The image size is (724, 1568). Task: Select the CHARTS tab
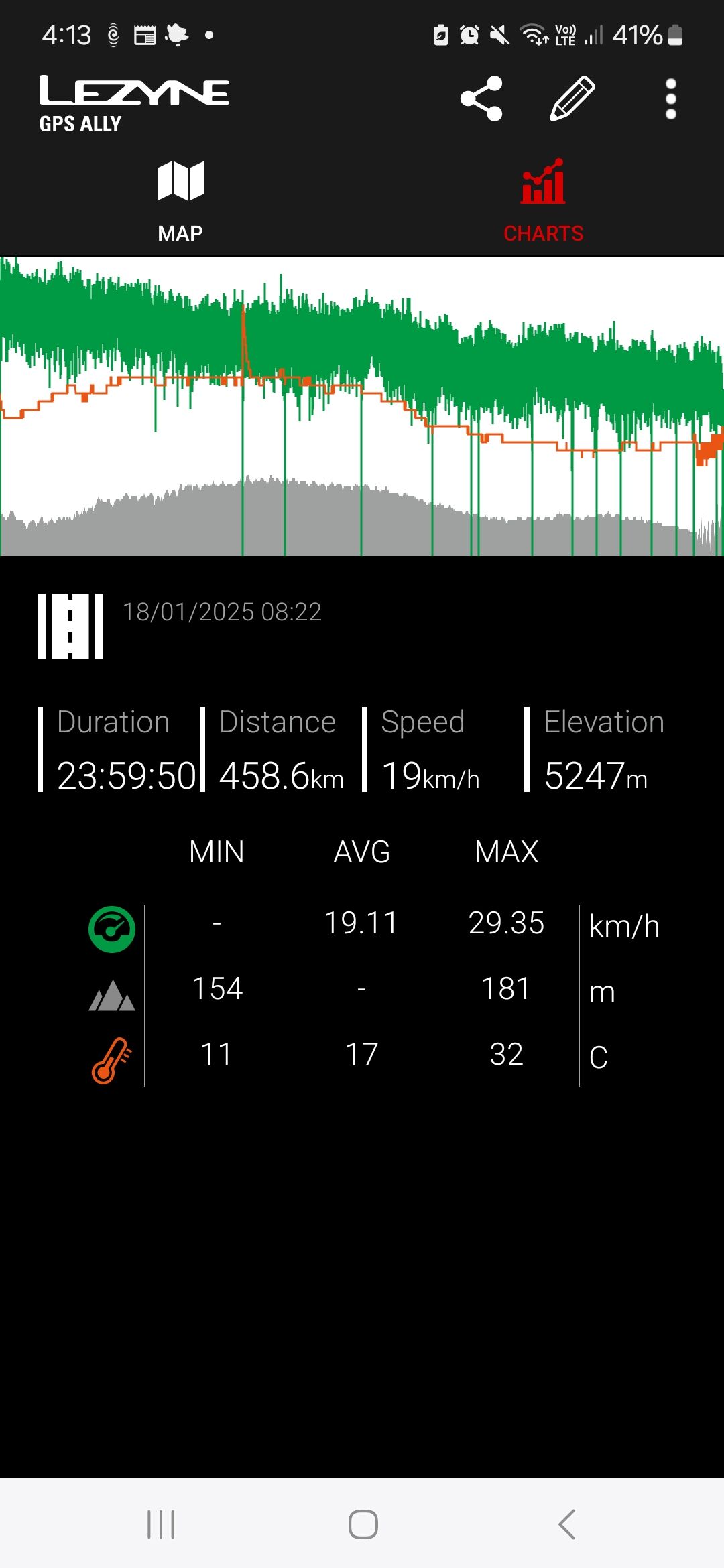(543, 202)
